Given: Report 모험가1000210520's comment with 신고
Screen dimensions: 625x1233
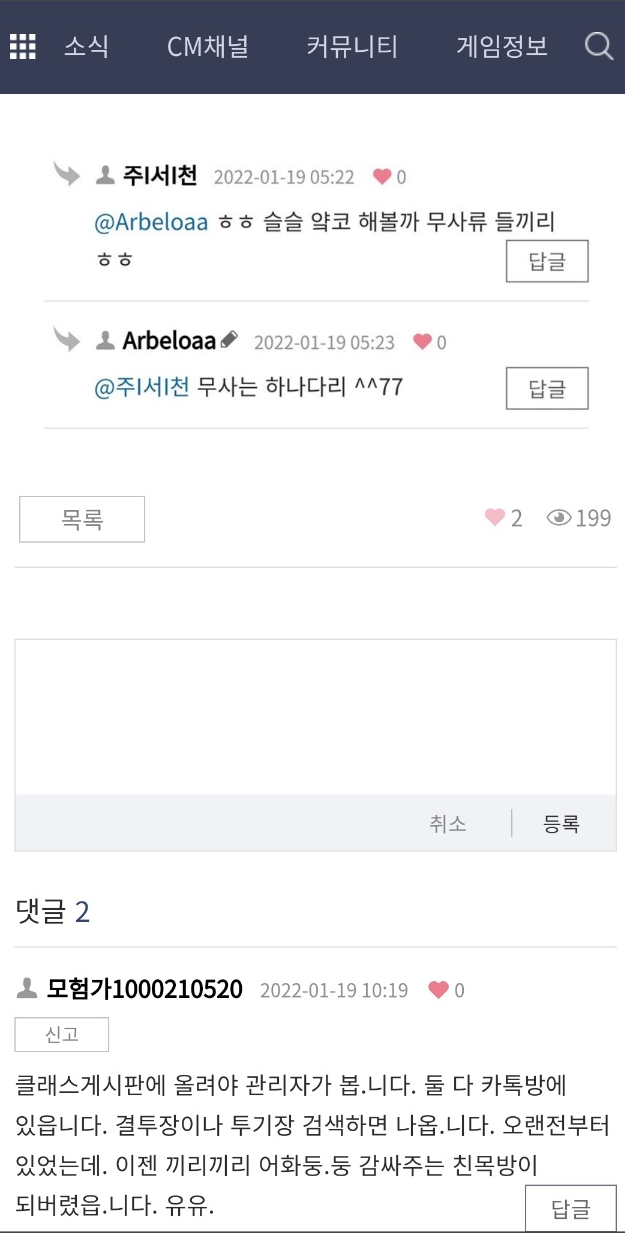Looking at the screenshot, I should point(61,1035).
